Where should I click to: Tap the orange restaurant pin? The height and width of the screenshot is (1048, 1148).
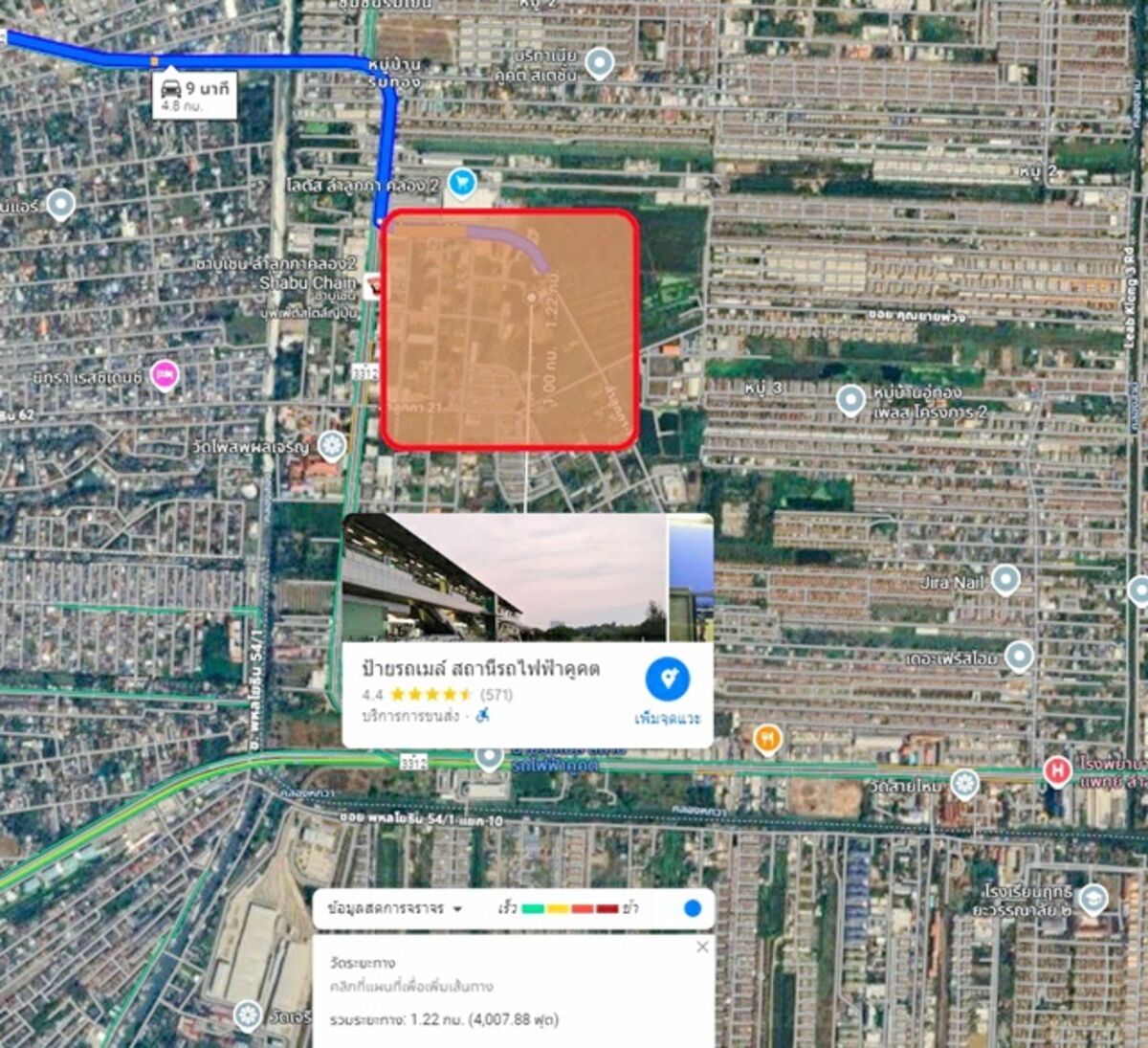767,739
